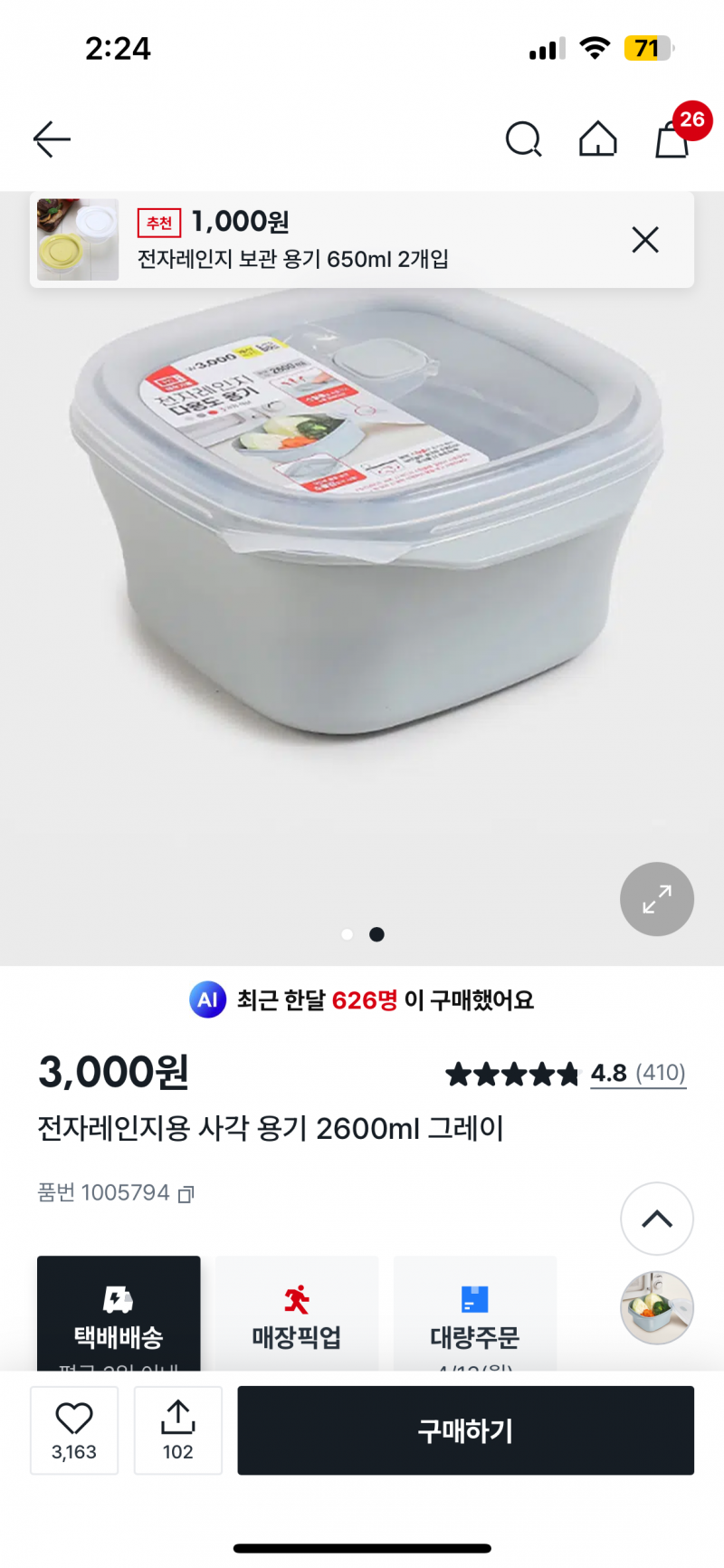
Task: Copy the item number 1005794
Action: 186,1192
